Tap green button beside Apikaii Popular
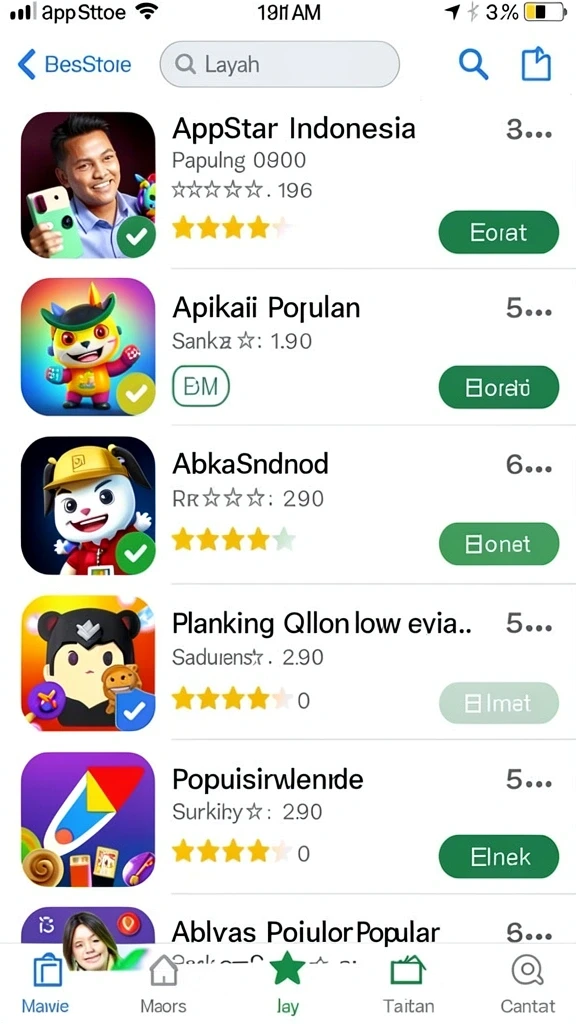The width and height of the screenshot is (576, 1024). click(498, 387)
